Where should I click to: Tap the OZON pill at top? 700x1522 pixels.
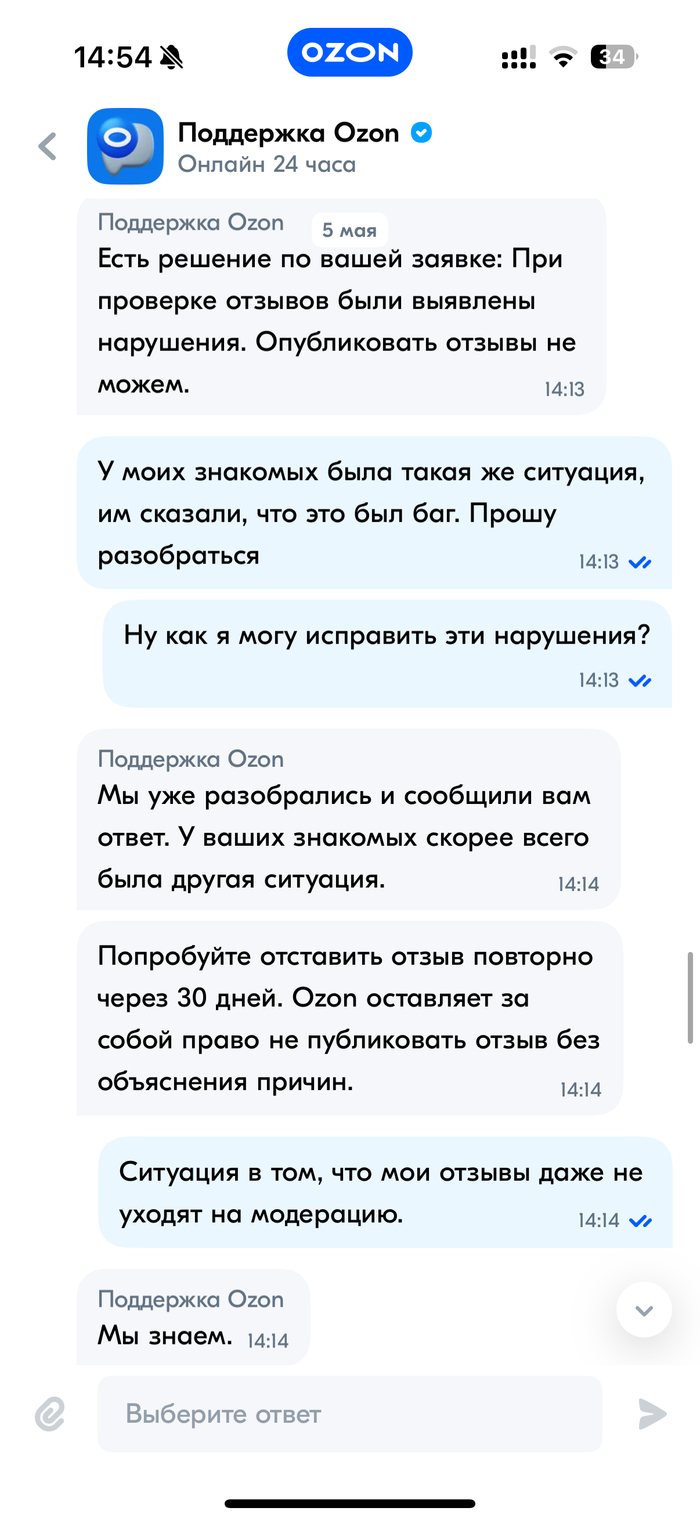(350, 54)
